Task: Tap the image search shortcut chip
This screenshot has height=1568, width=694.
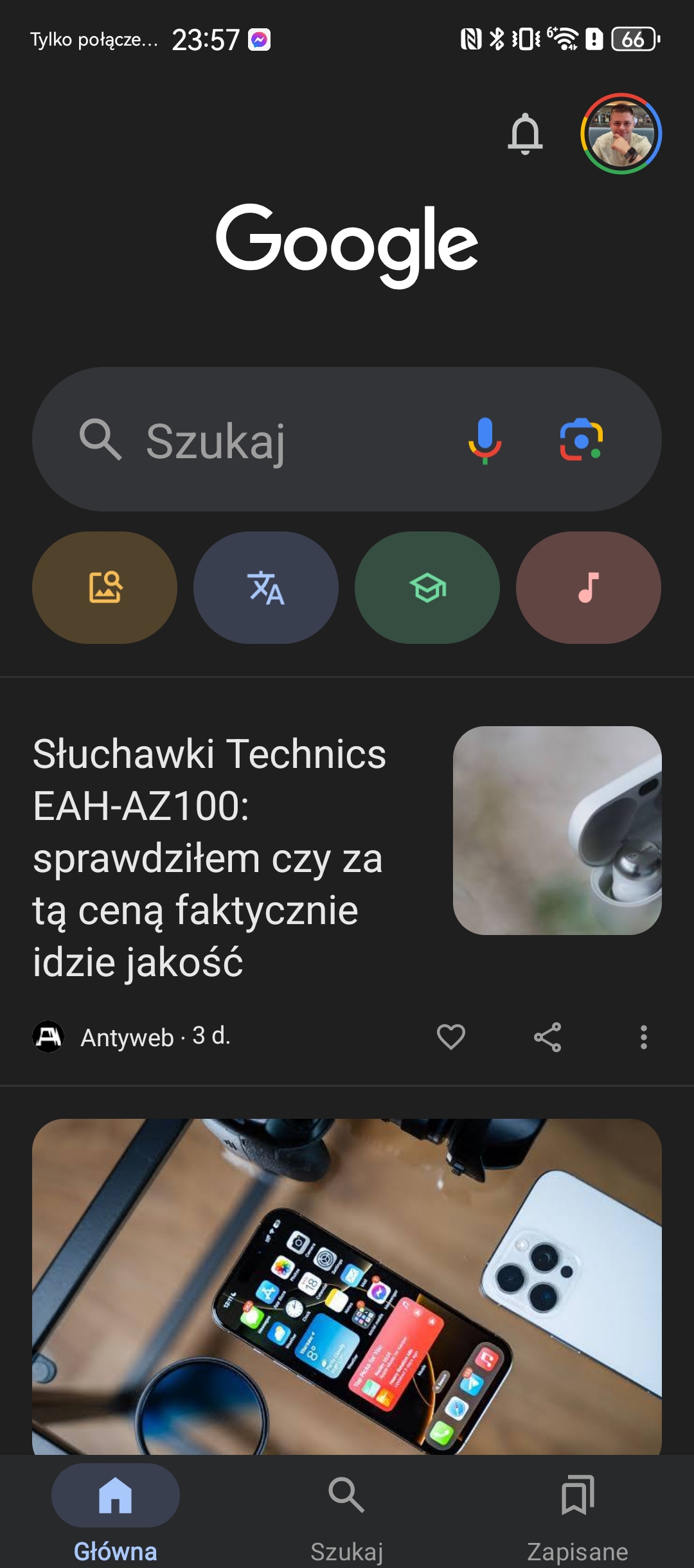Action: [105, 587]
